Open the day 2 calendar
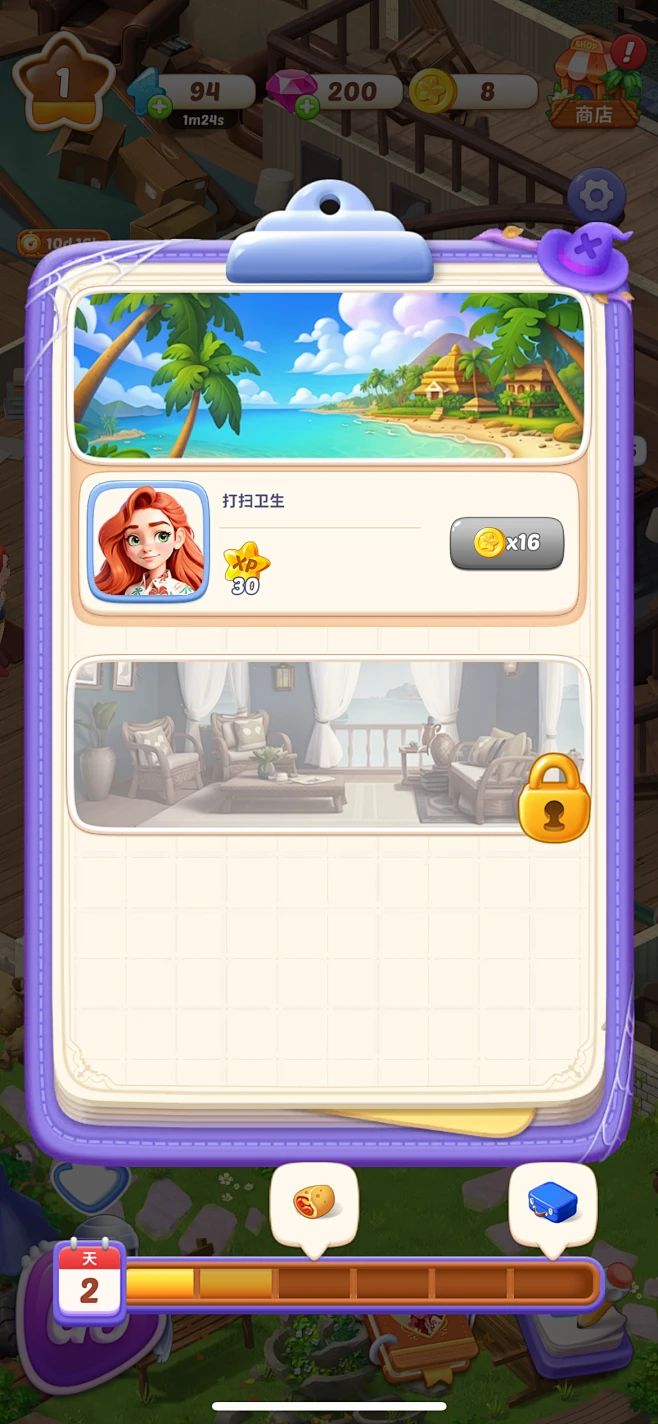This screenshot has height=1424, width=658. click(89, 1280)
